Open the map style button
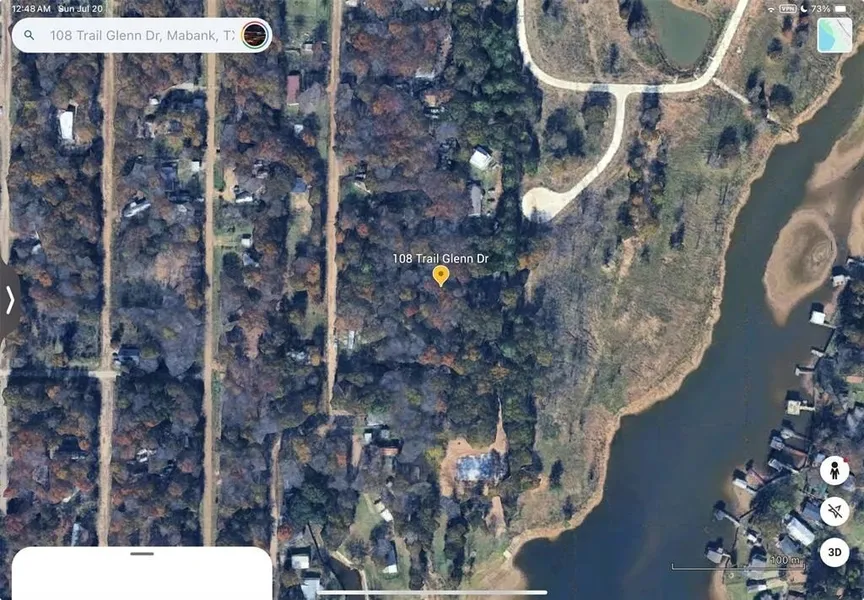 point(834,36)
